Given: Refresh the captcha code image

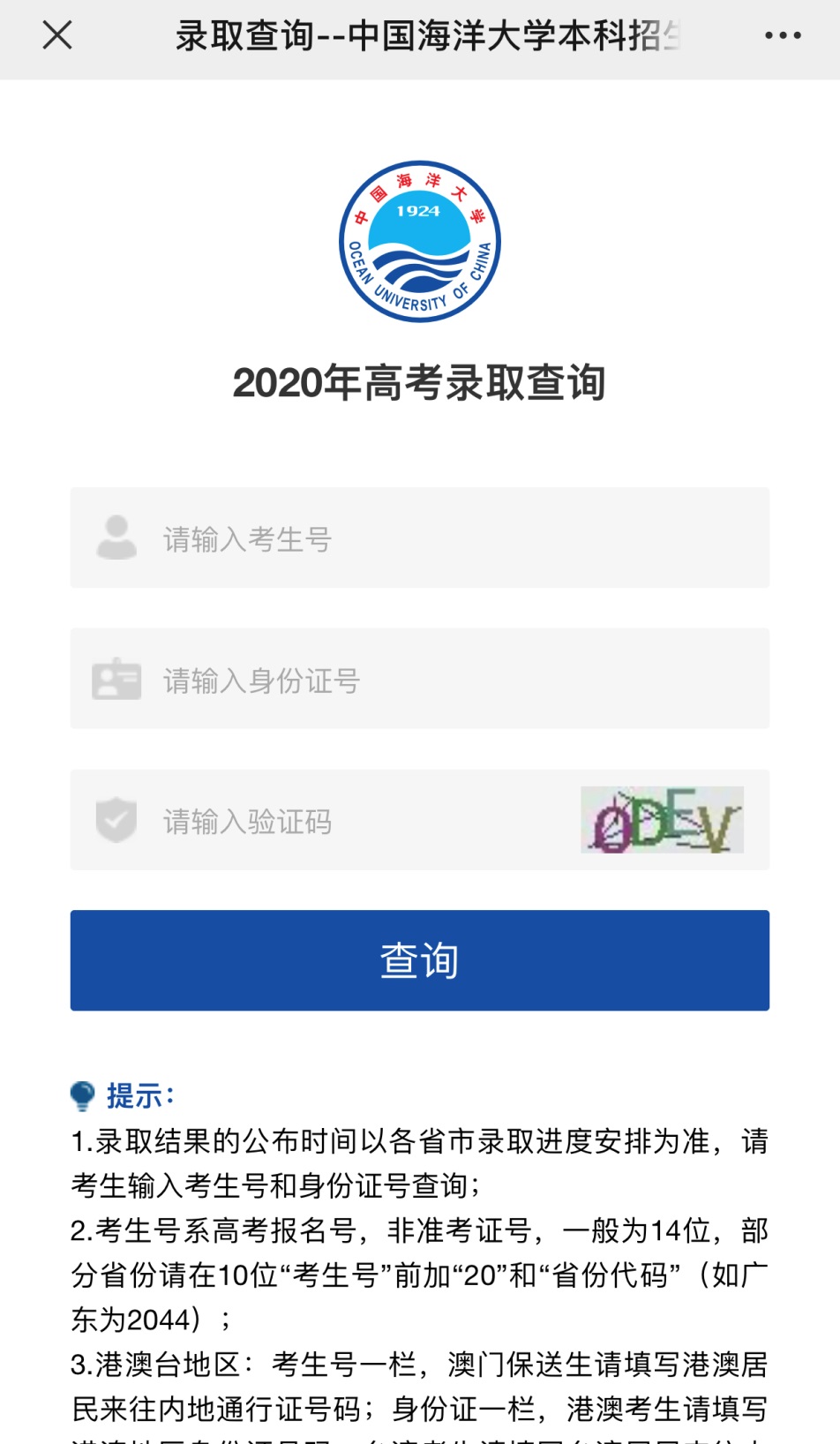Looking at the screenshot, I should 662,820.
